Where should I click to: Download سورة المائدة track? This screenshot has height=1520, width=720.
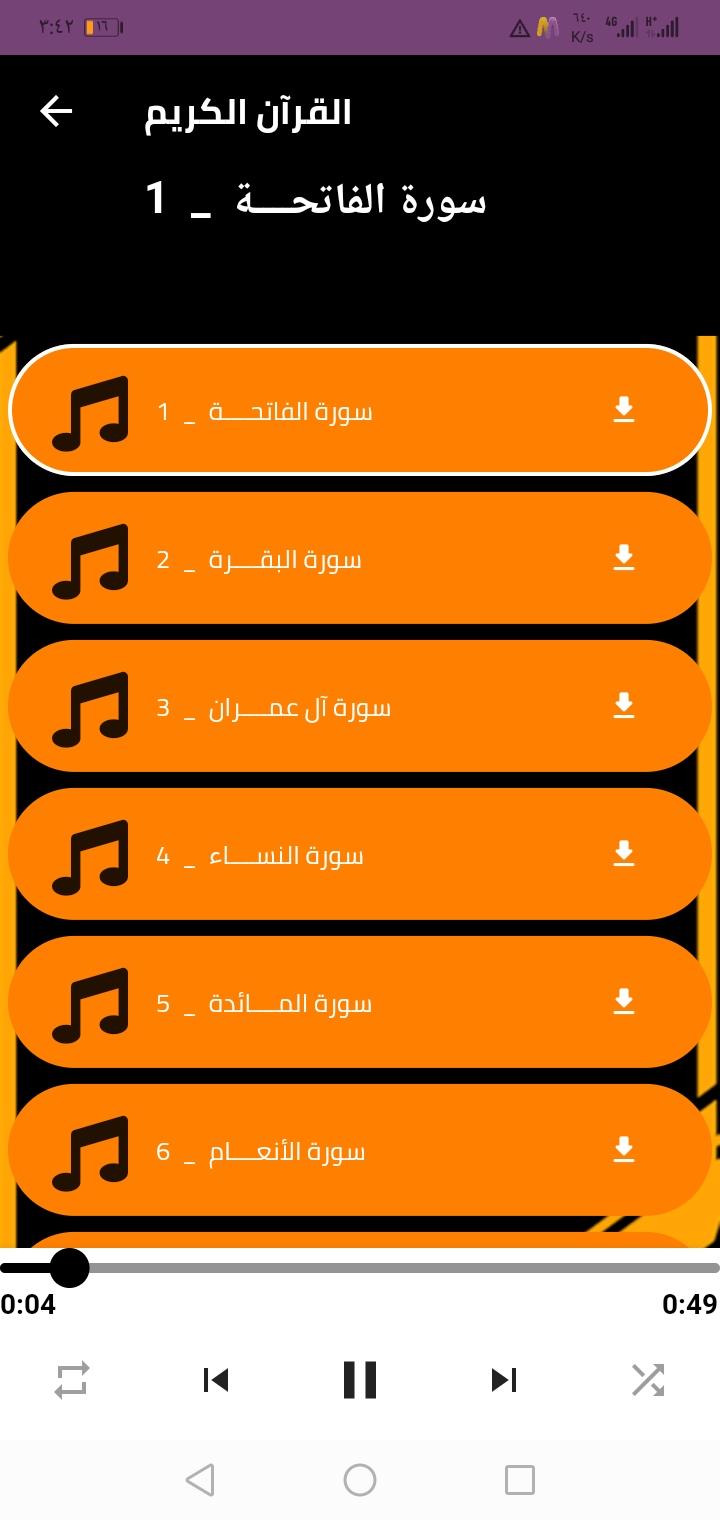coord(624,1001)
